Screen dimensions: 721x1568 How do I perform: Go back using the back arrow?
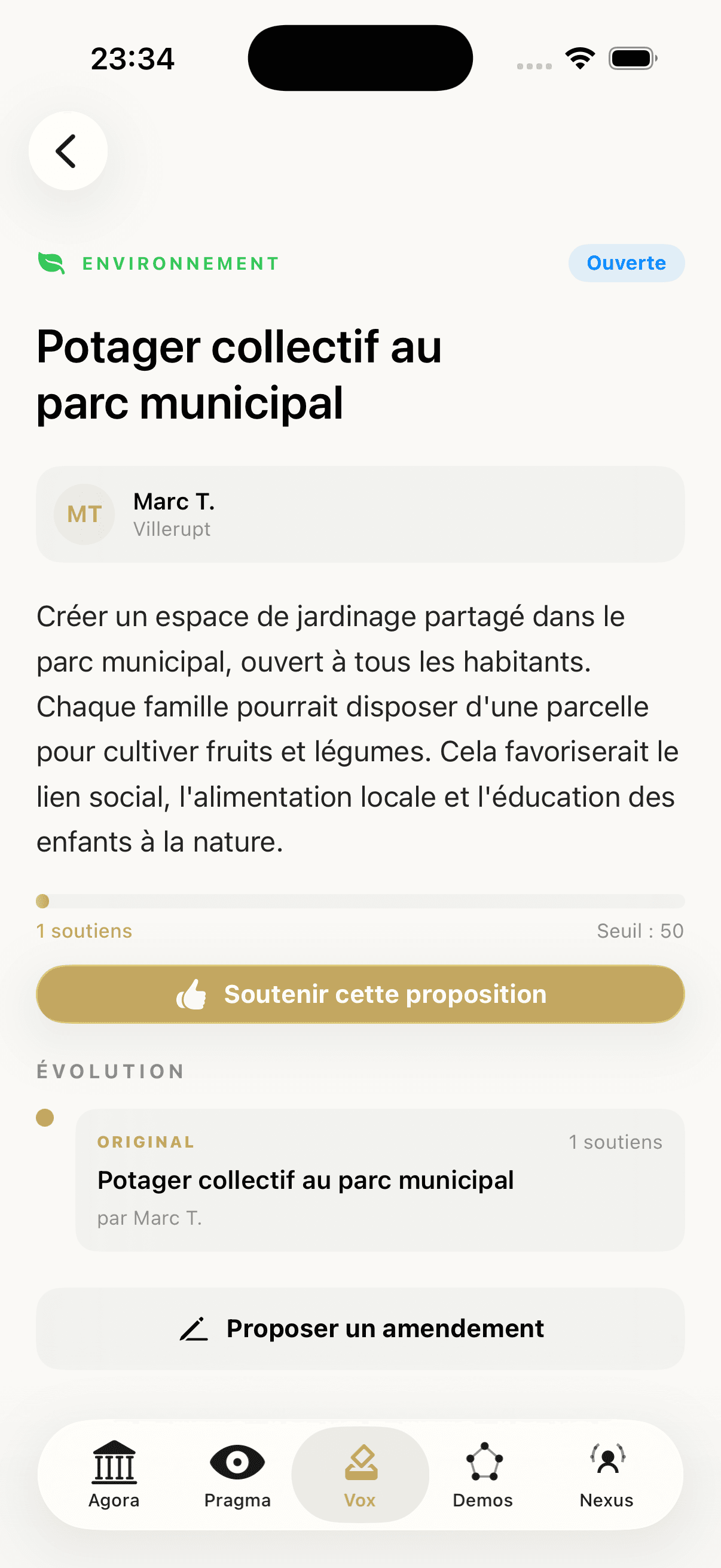(68, 150)
